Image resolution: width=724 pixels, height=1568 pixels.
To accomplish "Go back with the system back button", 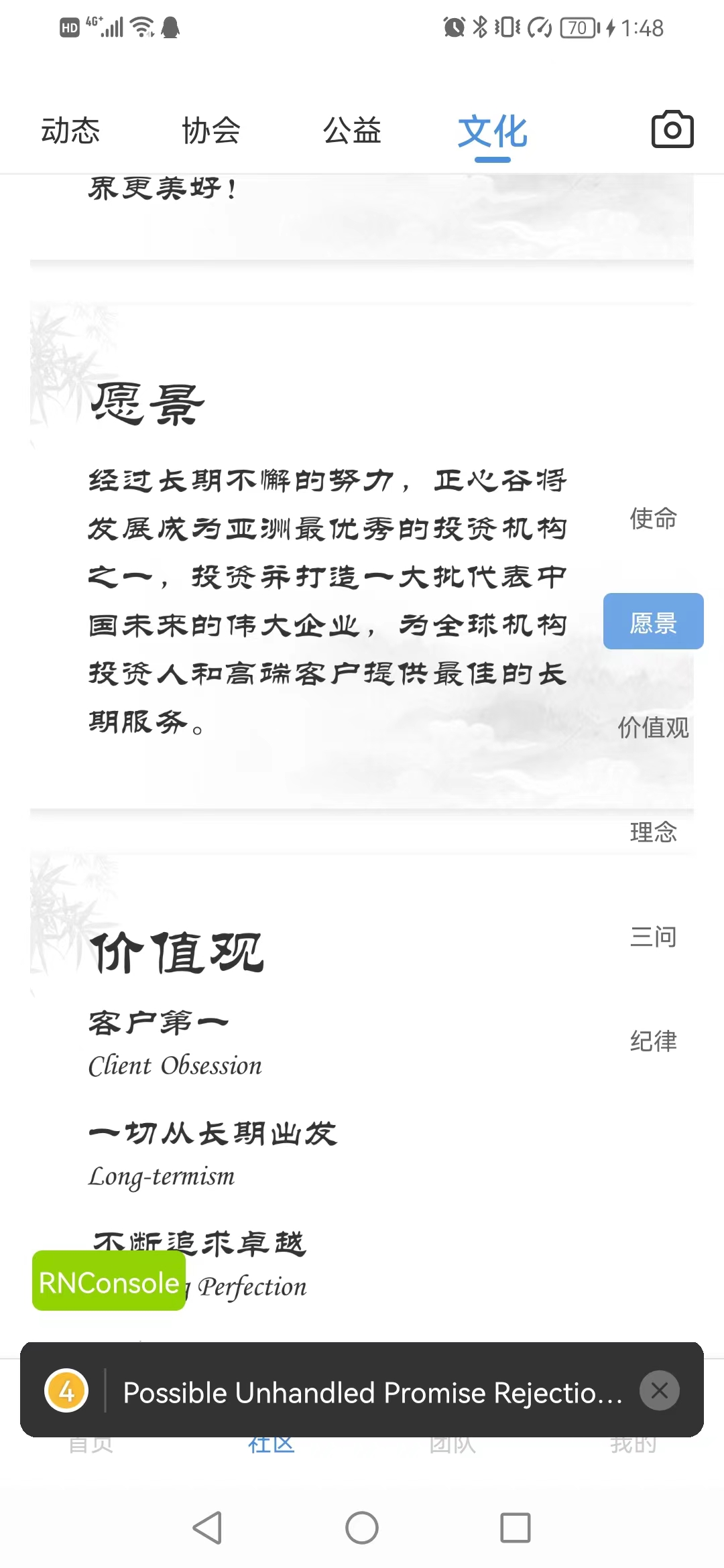I will point(207,1528).
